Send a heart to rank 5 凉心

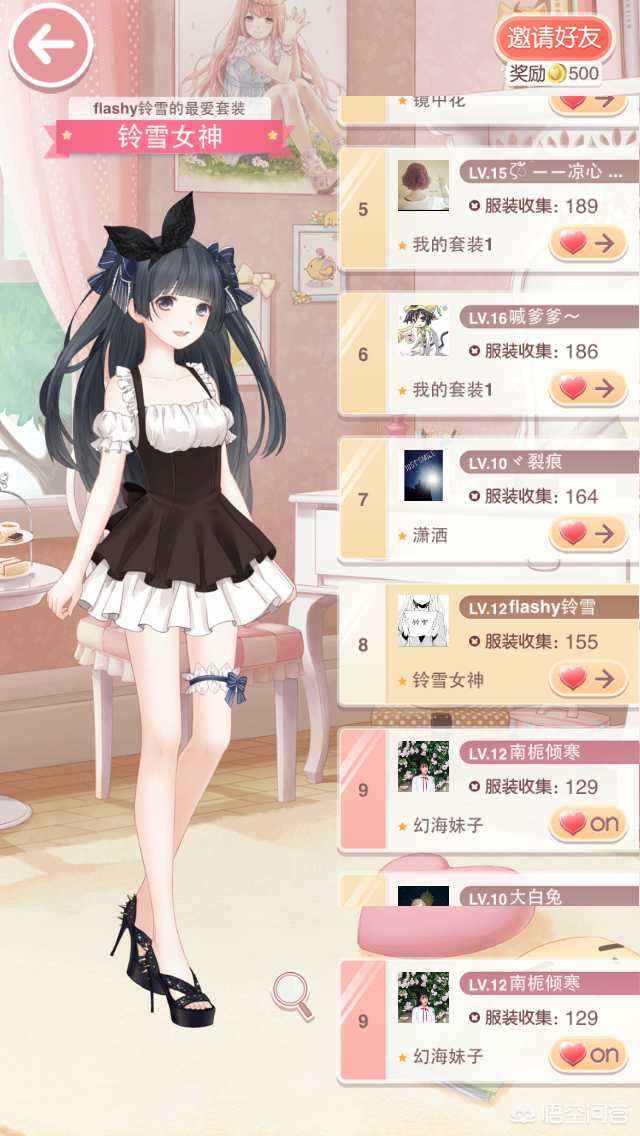pyautogui.click(x=588, y=244)
